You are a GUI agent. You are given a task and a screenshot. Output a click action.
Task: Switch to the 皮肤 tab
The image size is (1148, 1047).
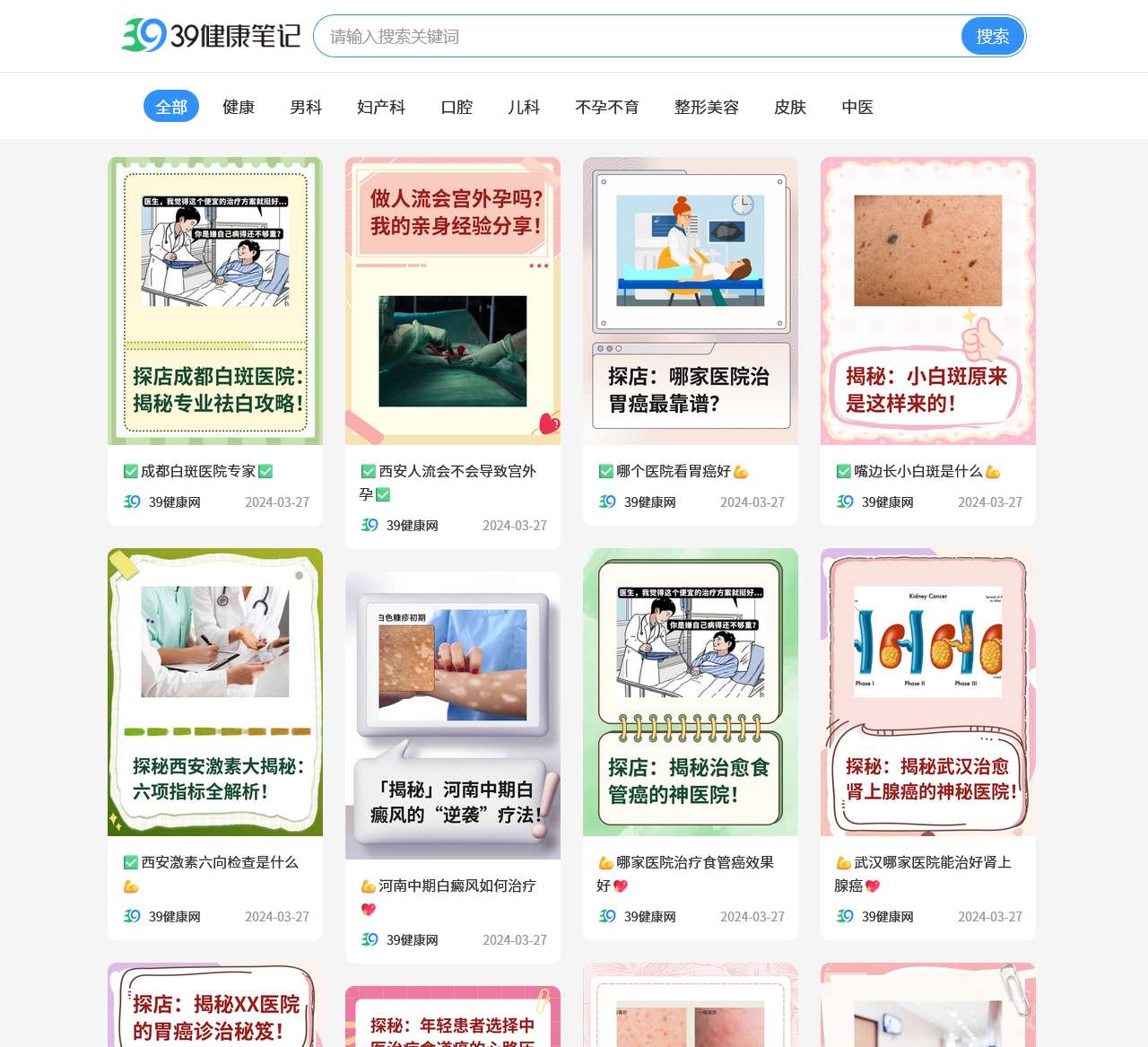click(790, 107)
